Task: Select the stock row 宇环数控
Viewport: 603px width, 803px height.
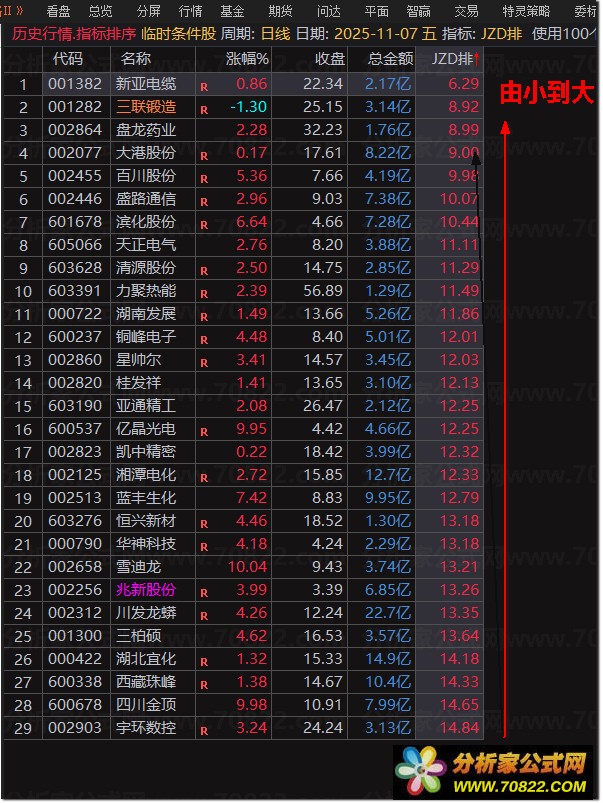Action: (x=146, y=727)
